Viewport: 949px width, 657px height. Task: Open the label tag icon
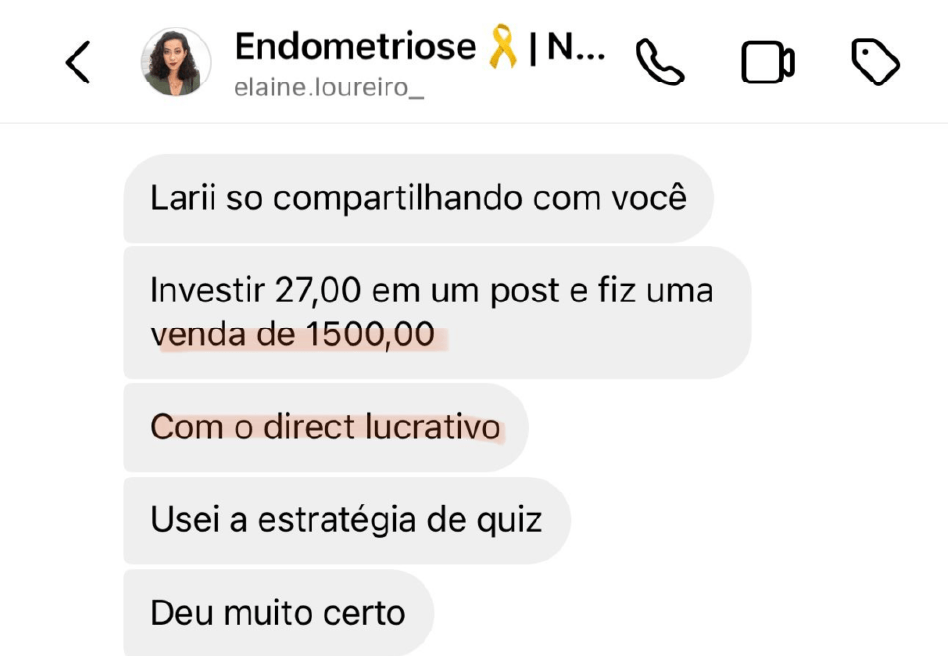coord(875,63)
